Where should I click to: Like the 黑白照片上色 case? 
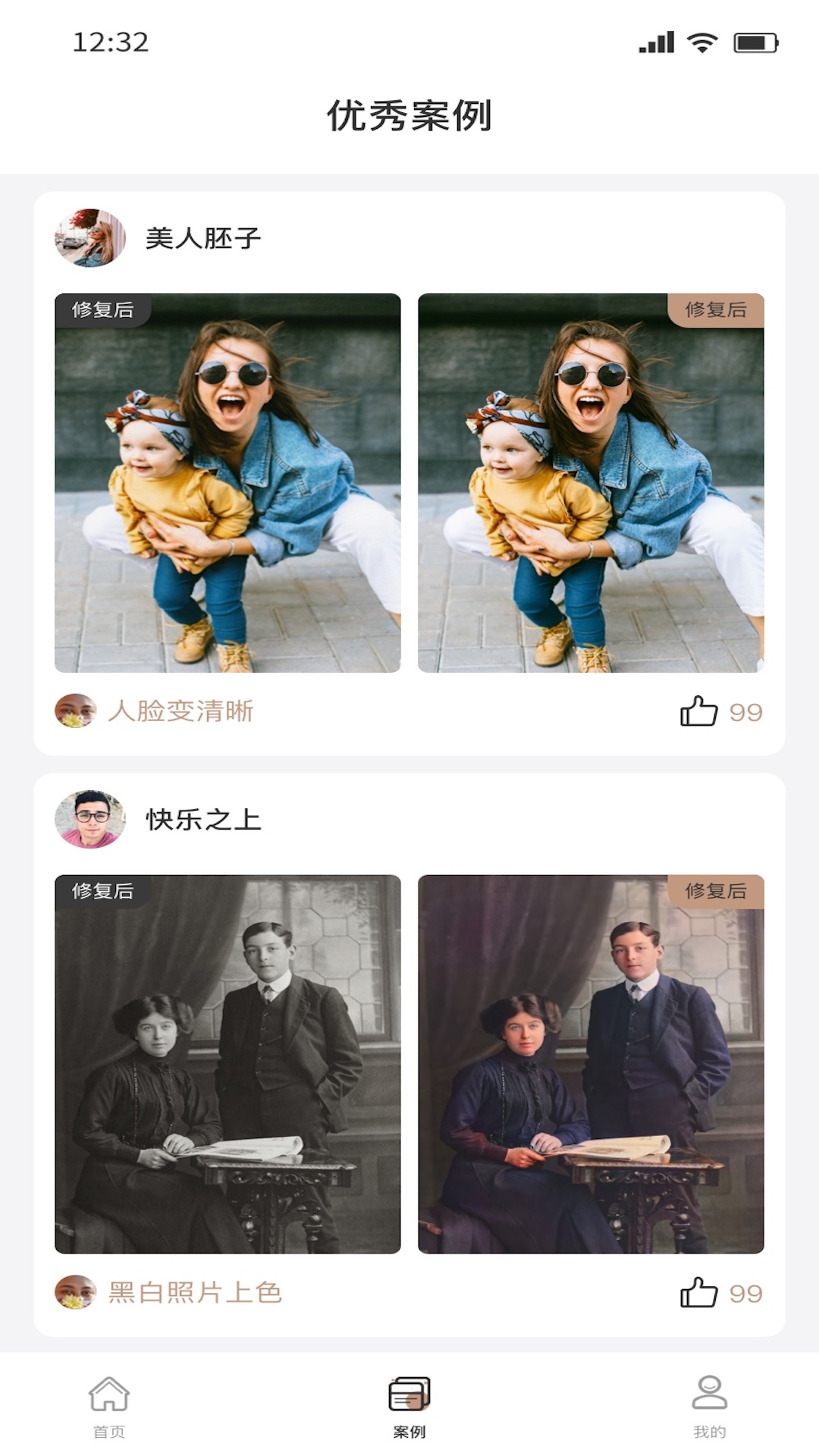(x=698, y=1292)
